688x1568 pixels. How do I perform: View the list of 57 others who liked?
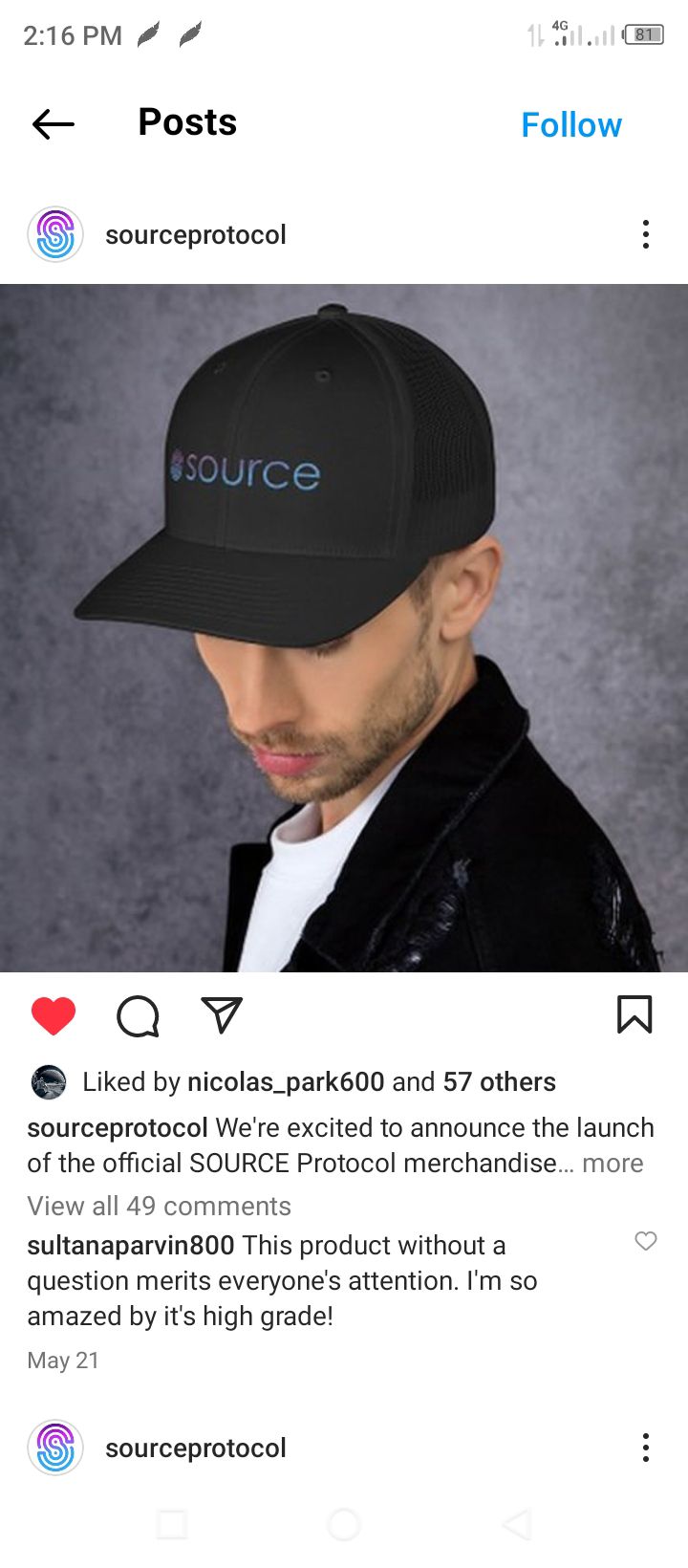499,1082
